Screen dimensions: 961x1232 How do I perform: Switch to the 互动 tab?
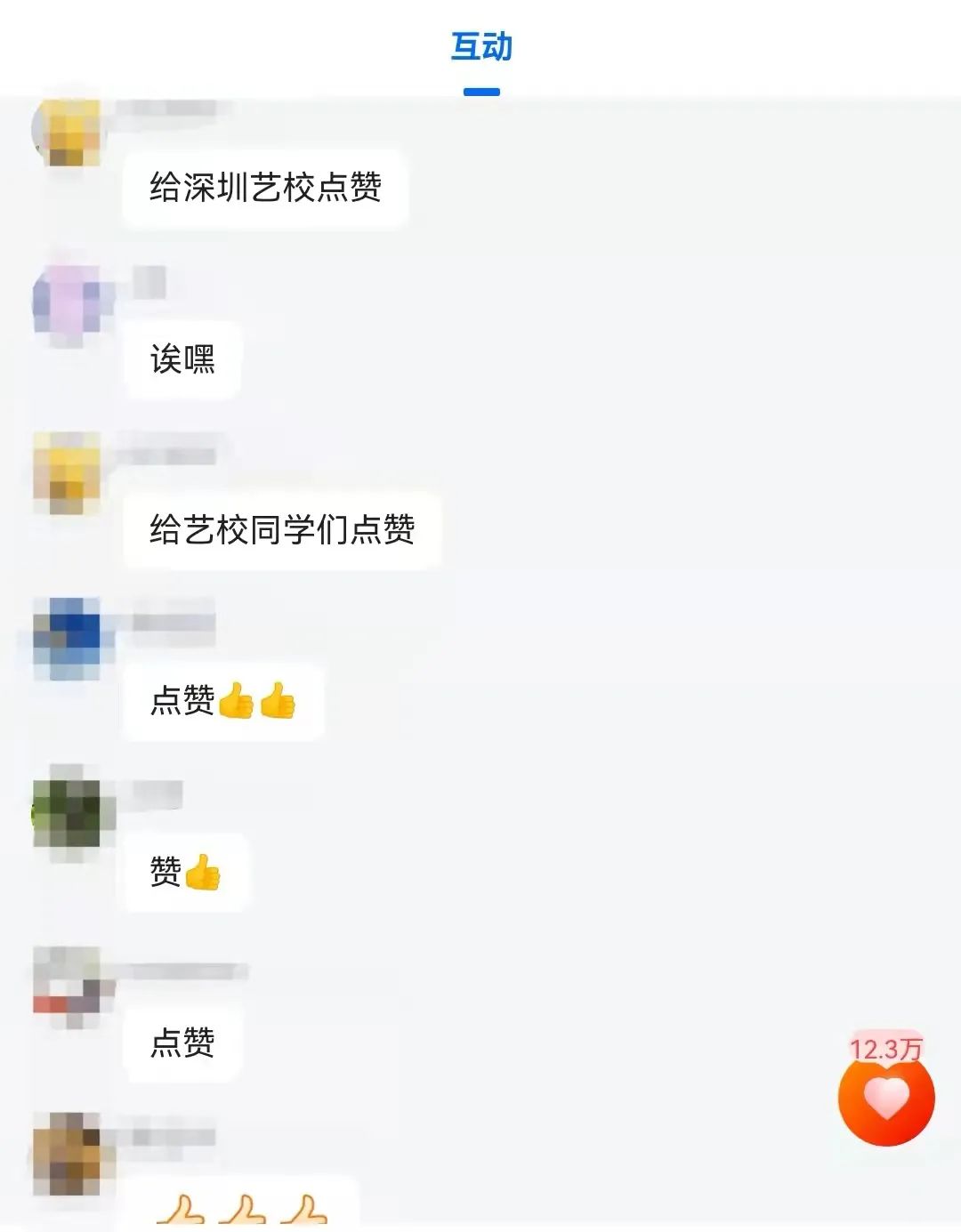click(480, 47)
